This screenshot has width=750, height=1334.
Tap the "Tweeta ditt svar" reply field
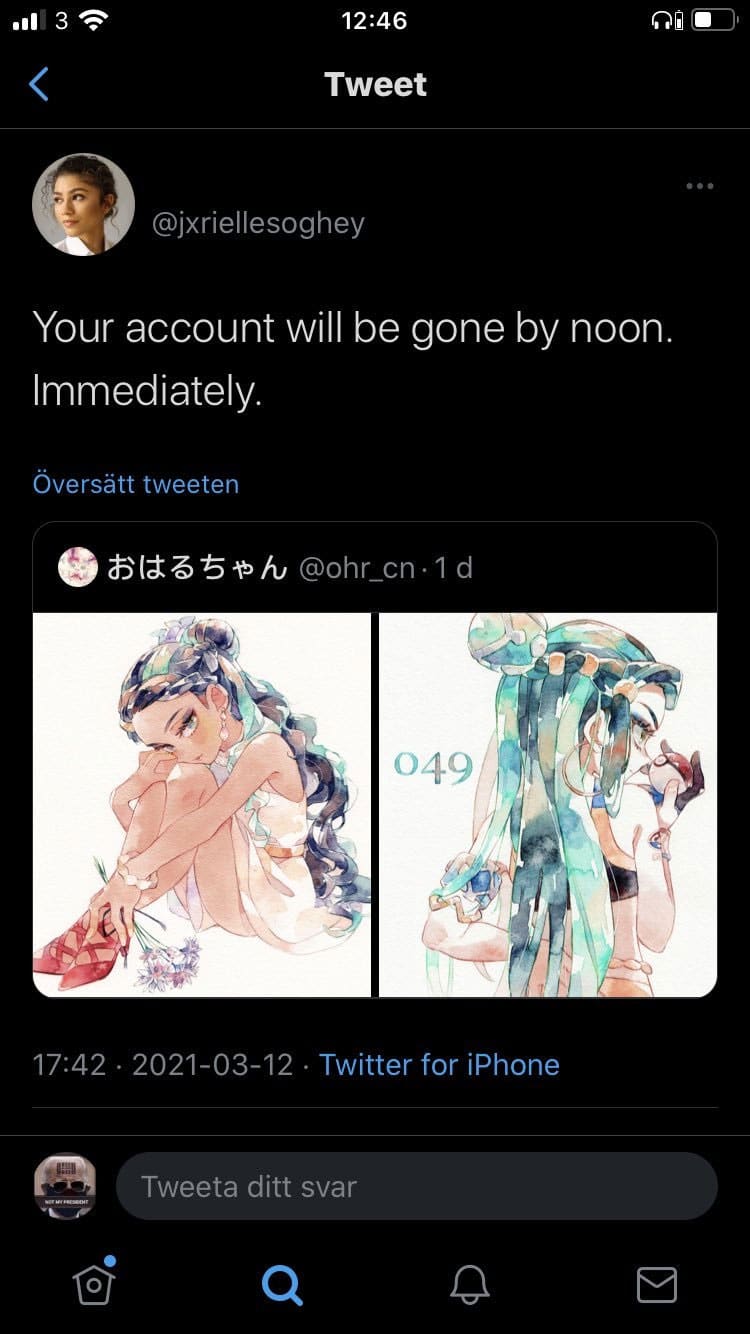[416, 1187]
